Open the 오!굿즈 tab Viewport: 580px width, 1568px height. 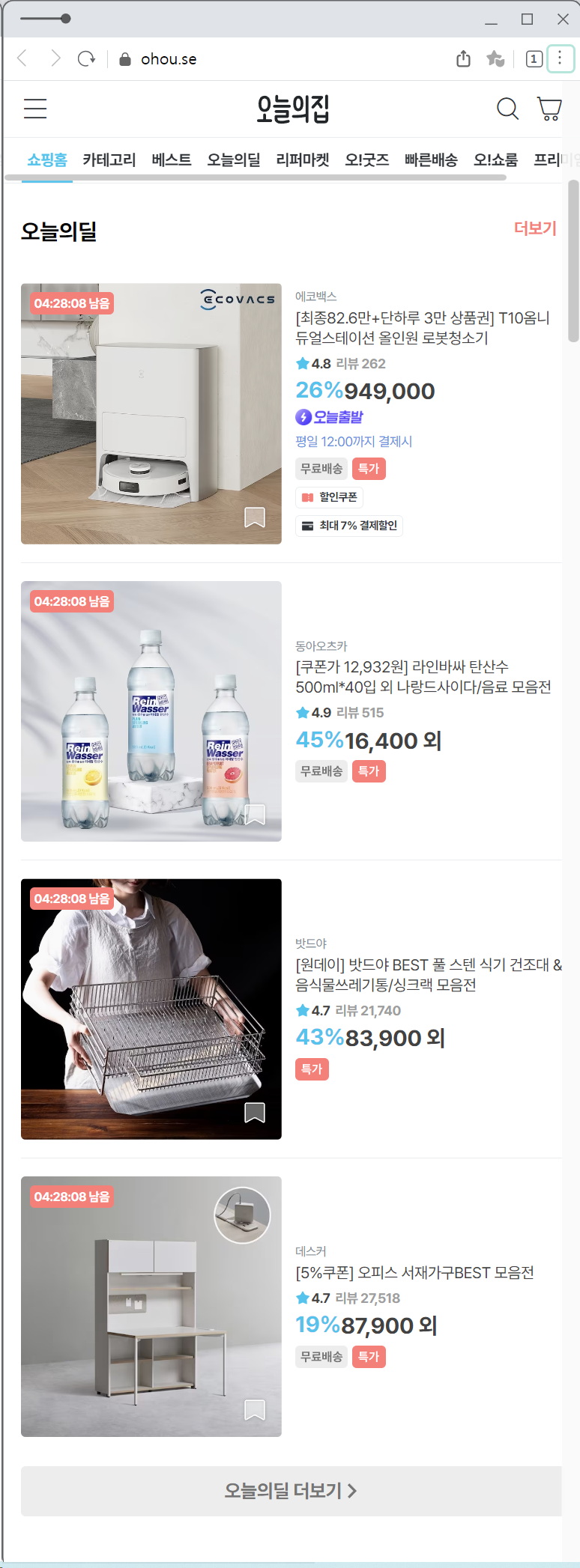click(x=367, y=159)
